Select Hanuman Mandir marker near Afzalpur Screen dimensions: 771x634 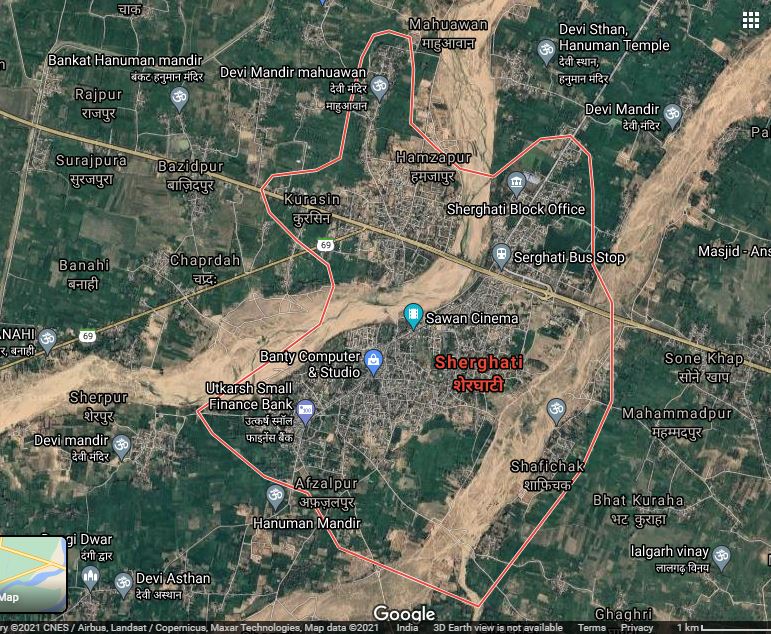coord(275,495)
